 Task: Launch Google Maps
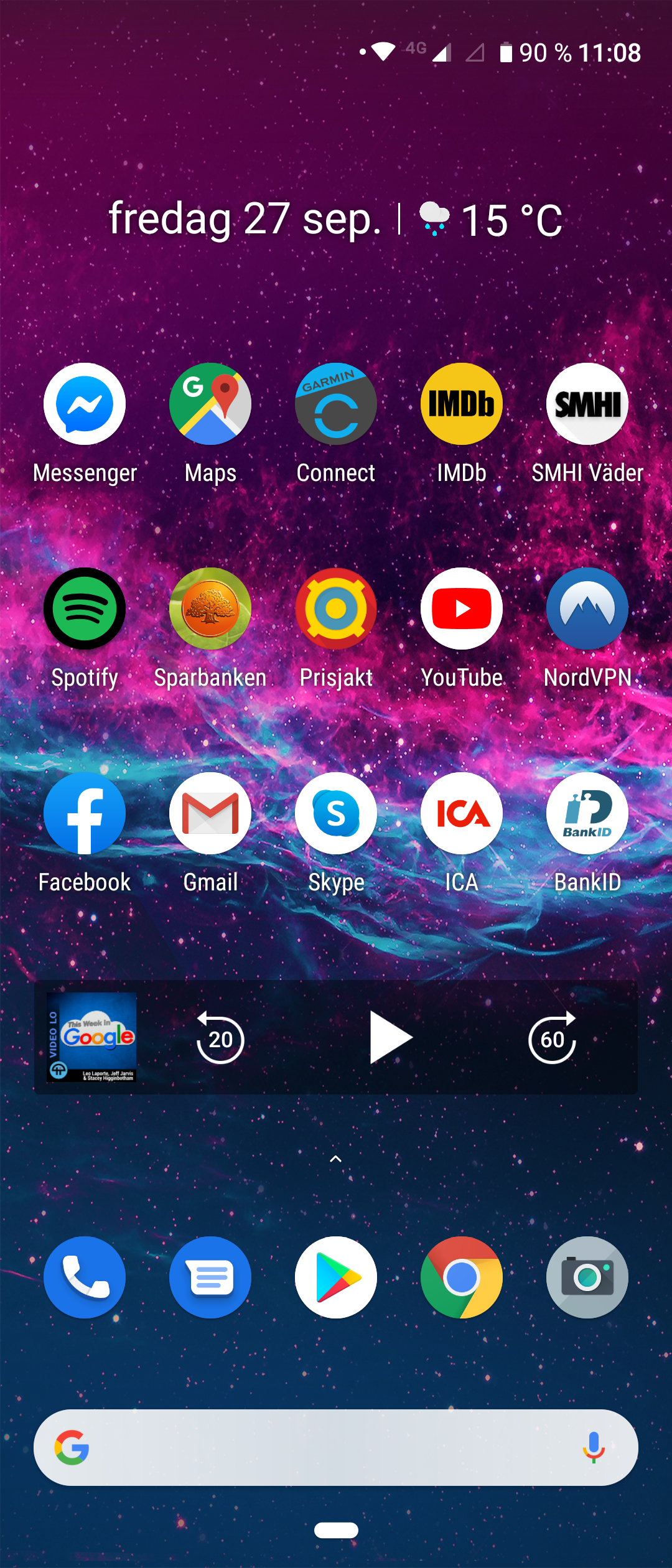click(210, 404)
